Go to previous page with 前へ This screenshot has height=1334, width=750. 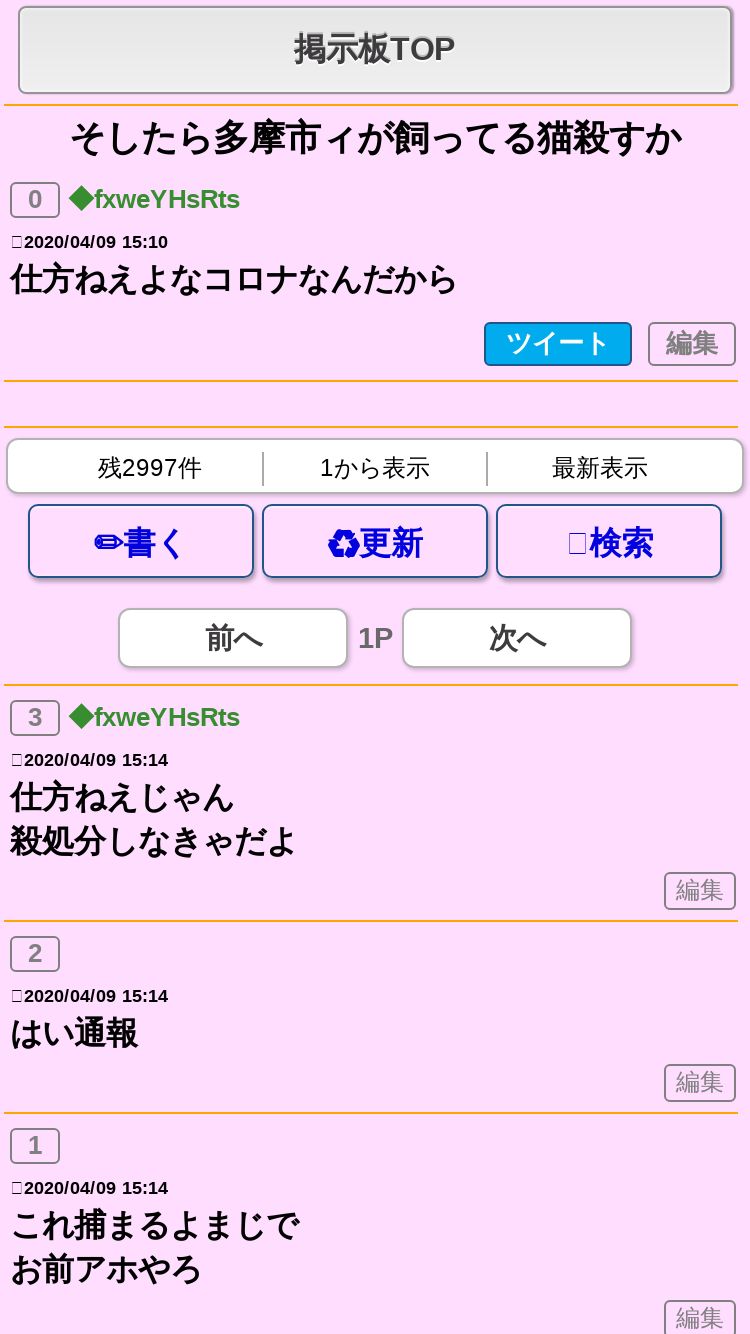coord(233,638)
